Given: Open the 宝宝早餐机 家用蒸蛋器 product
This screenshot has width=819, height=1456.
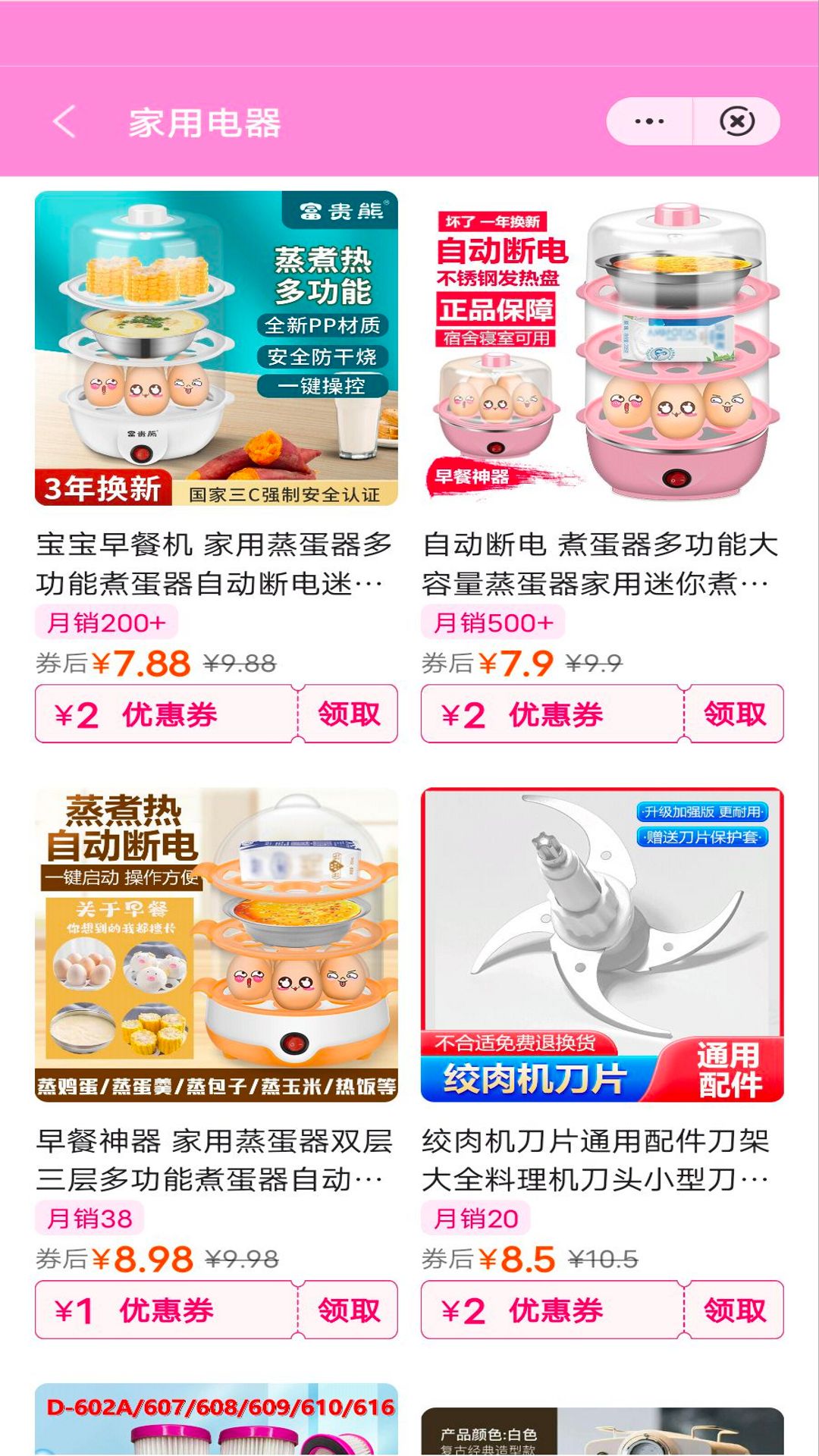Looking at the screenshot, I should pos(216,349).
